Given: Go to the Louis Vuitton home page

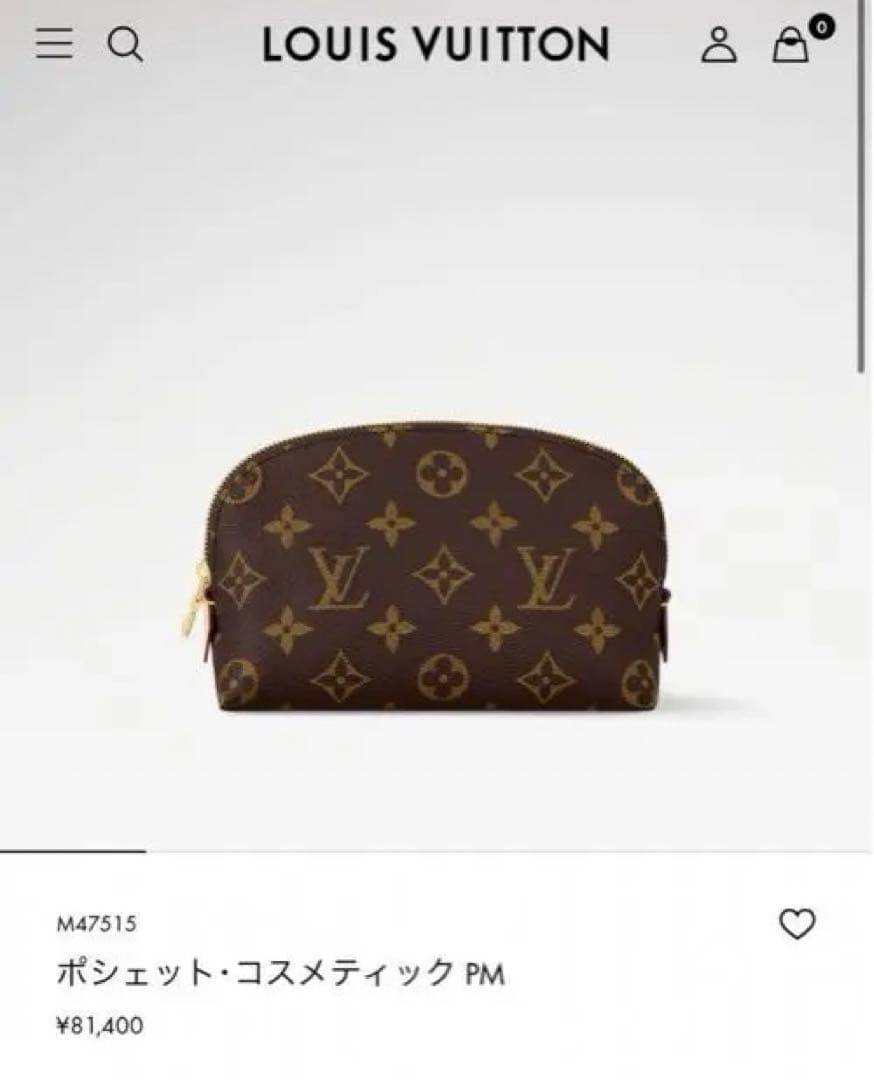Looking at the screenshot, I should (x=435, y=45).
